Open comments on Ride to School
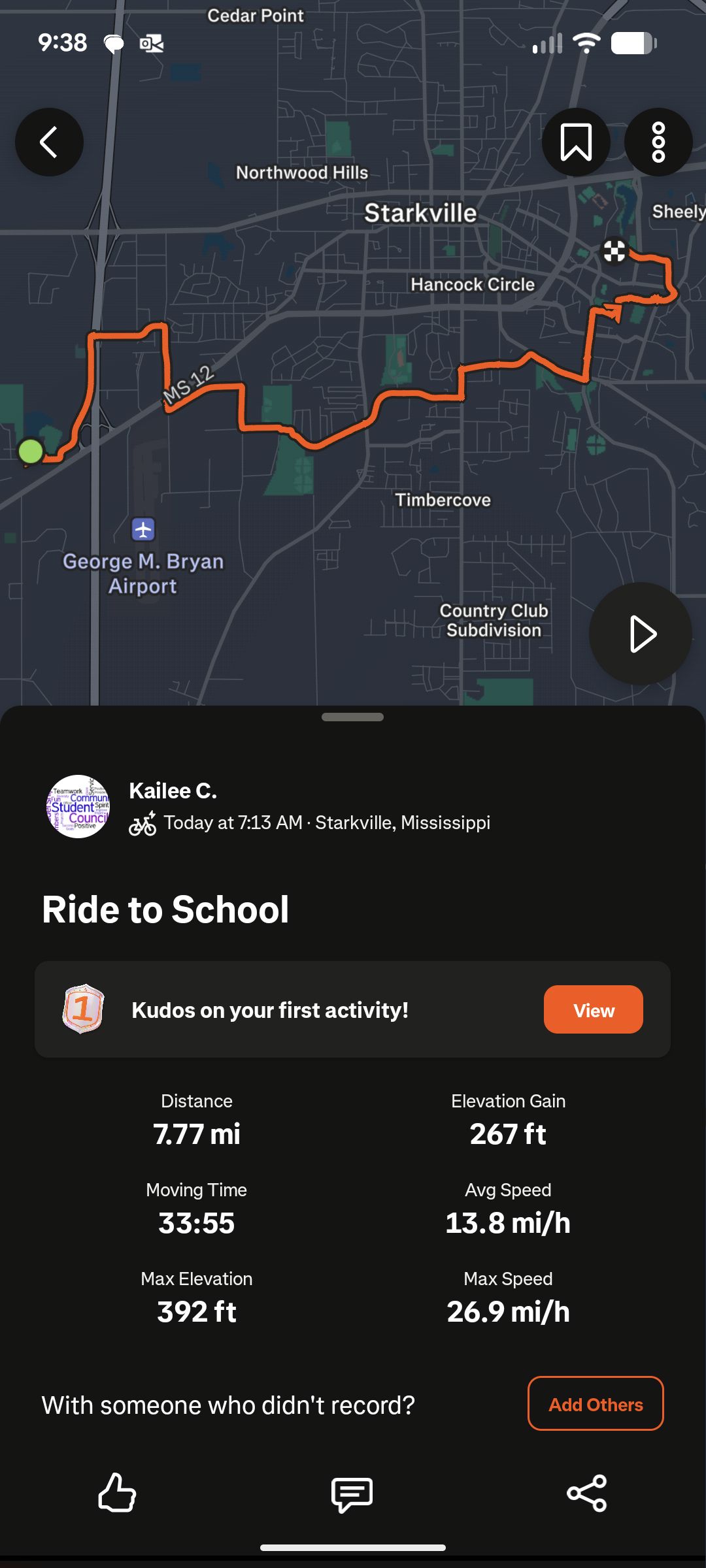 352,1494
